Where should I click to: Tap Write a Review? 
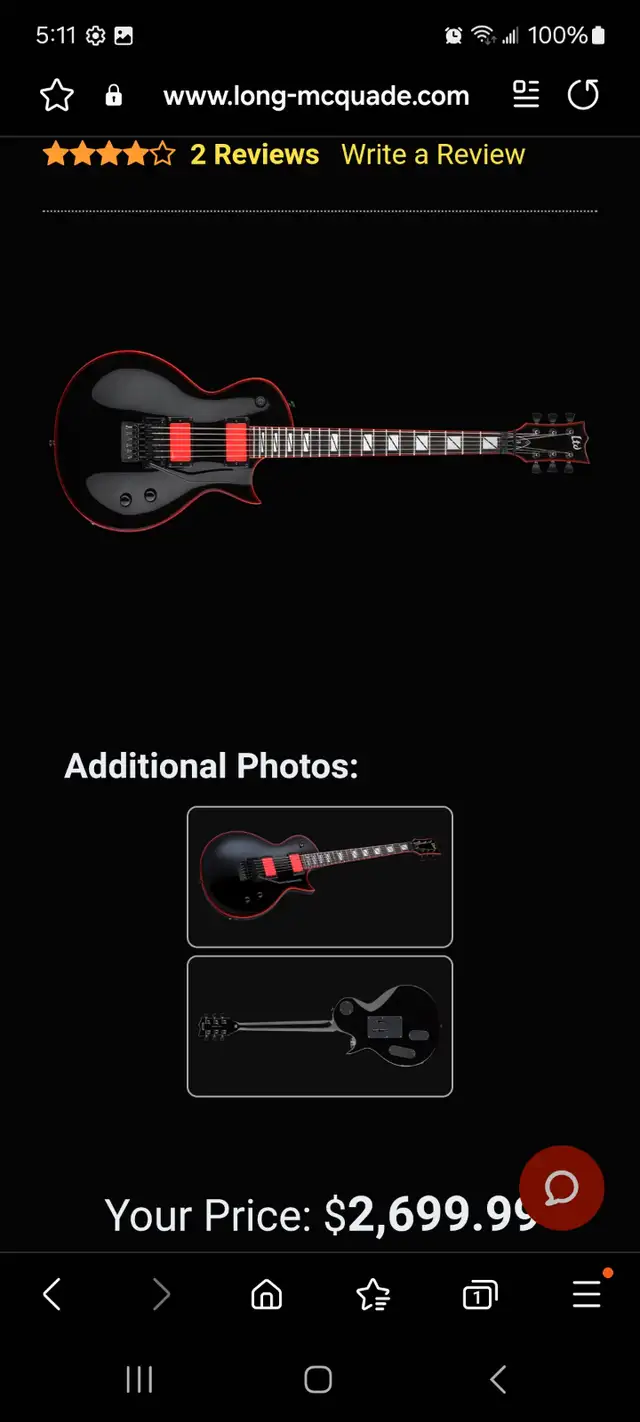point(433,155)
